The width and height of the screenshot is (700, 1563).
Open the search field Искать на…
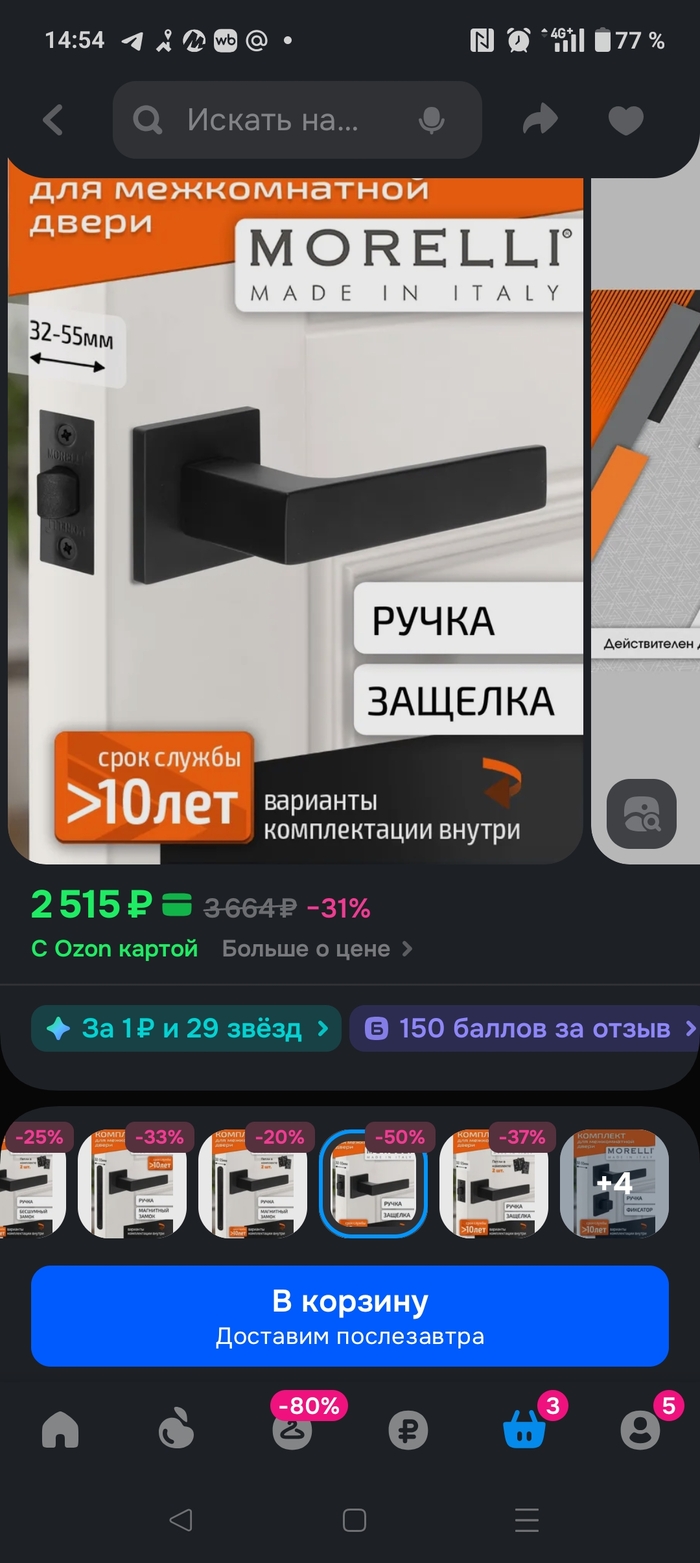(x=272, y=121)
